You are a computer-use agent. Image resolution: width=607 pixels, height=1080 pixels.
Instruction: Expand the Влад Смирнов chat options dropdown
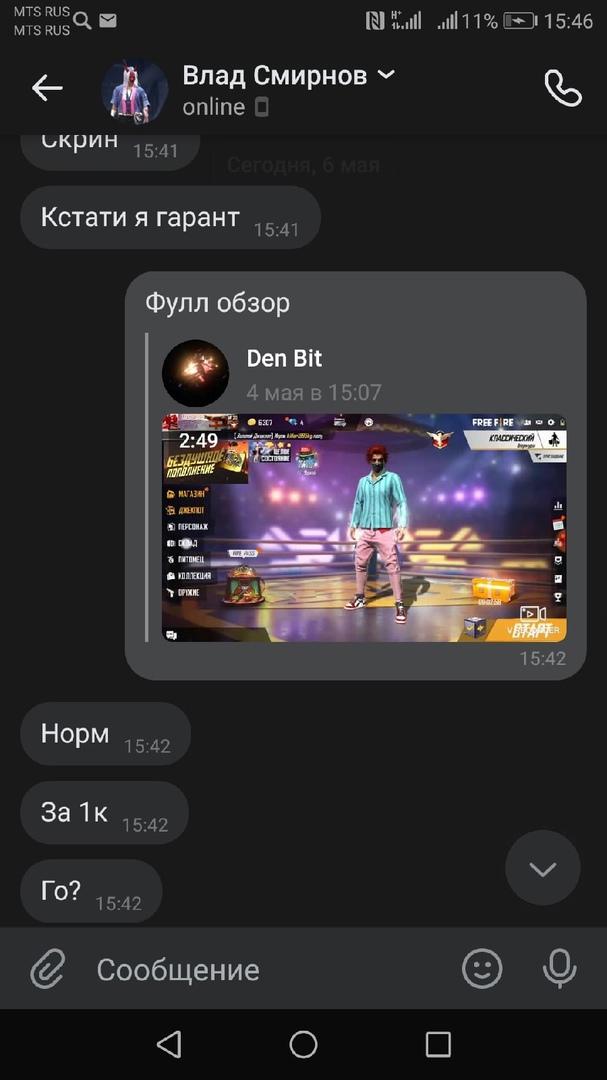(387, 75)
